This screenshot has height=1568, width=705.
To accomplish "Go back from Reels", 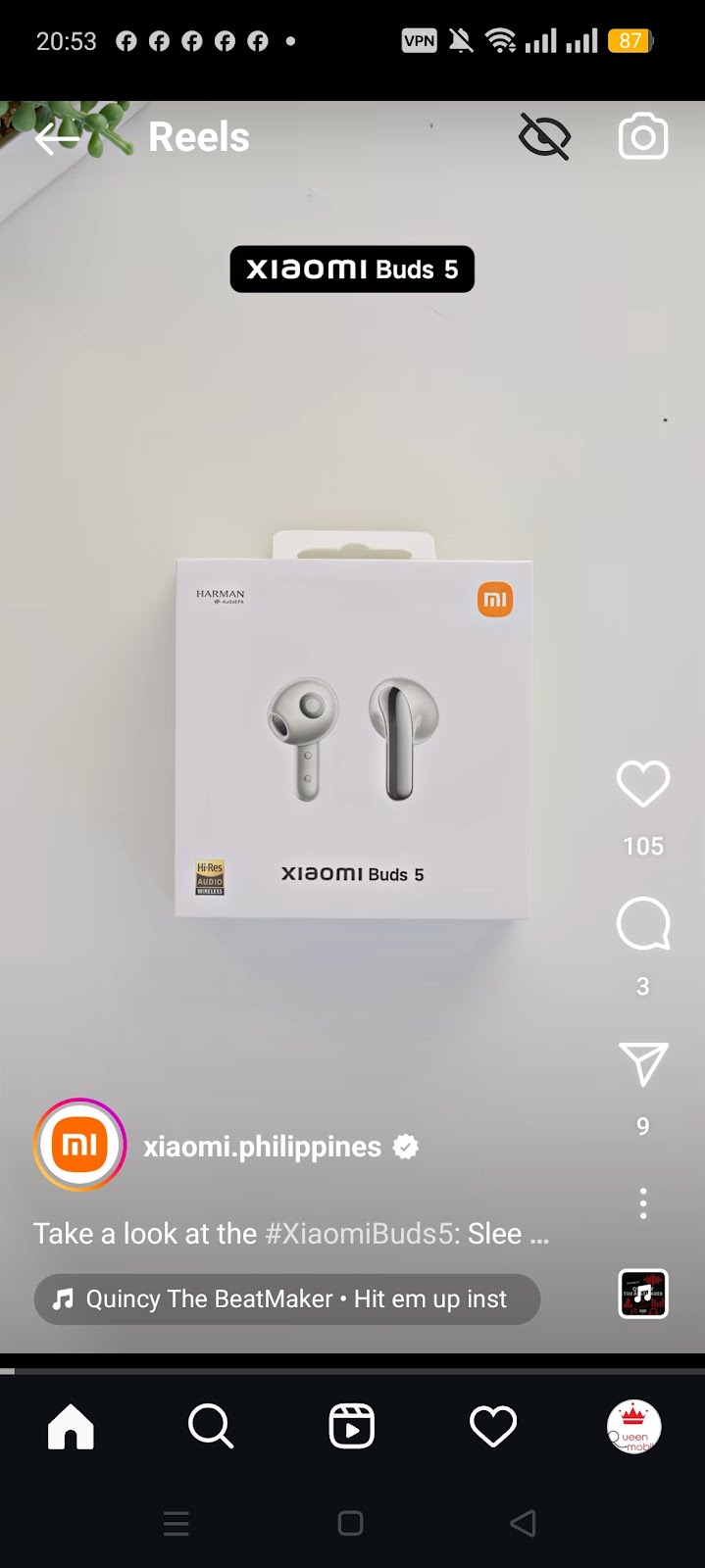I will point(57,139).
